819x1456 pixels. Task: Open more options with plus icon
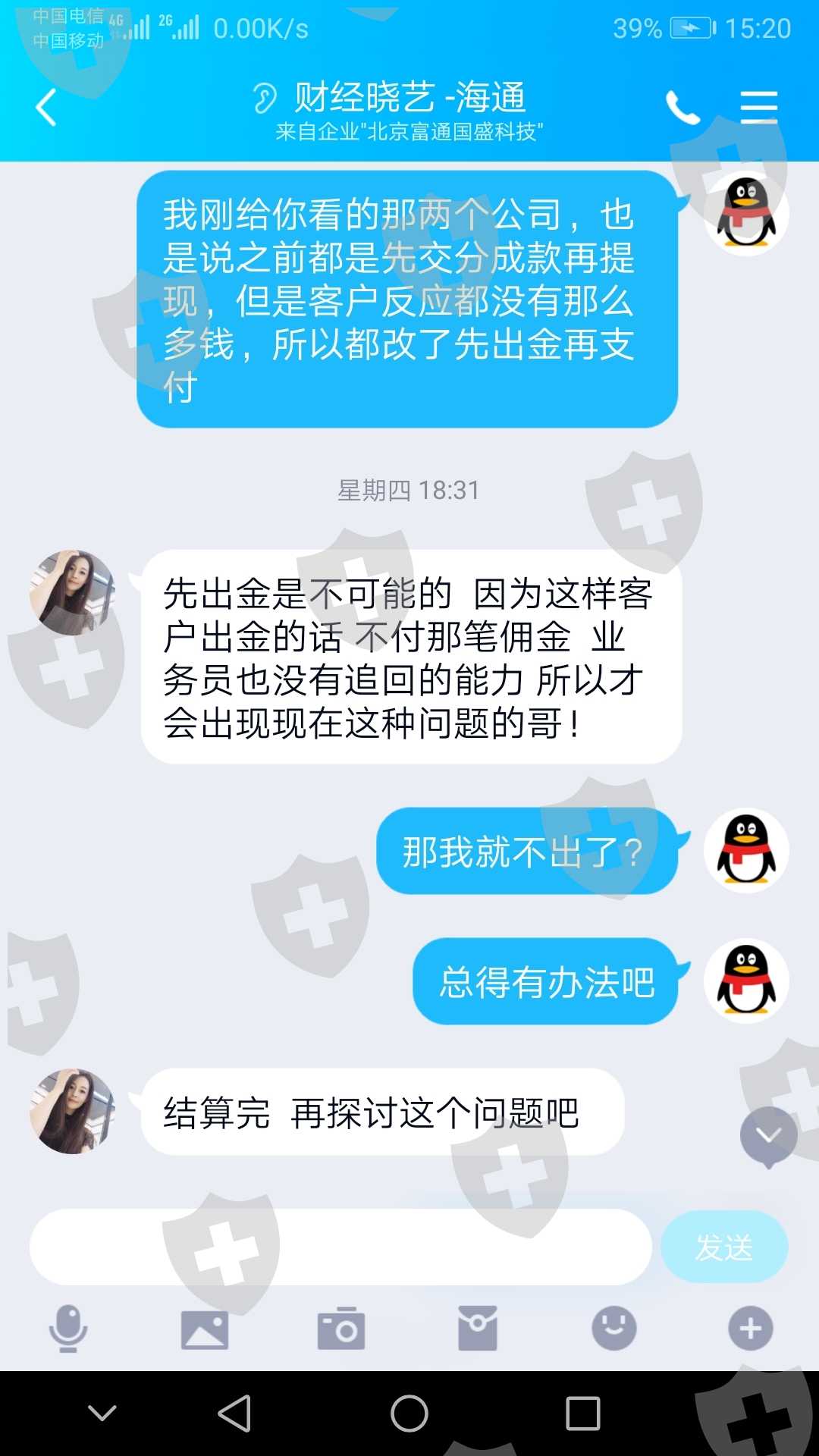coord(751,1329)
